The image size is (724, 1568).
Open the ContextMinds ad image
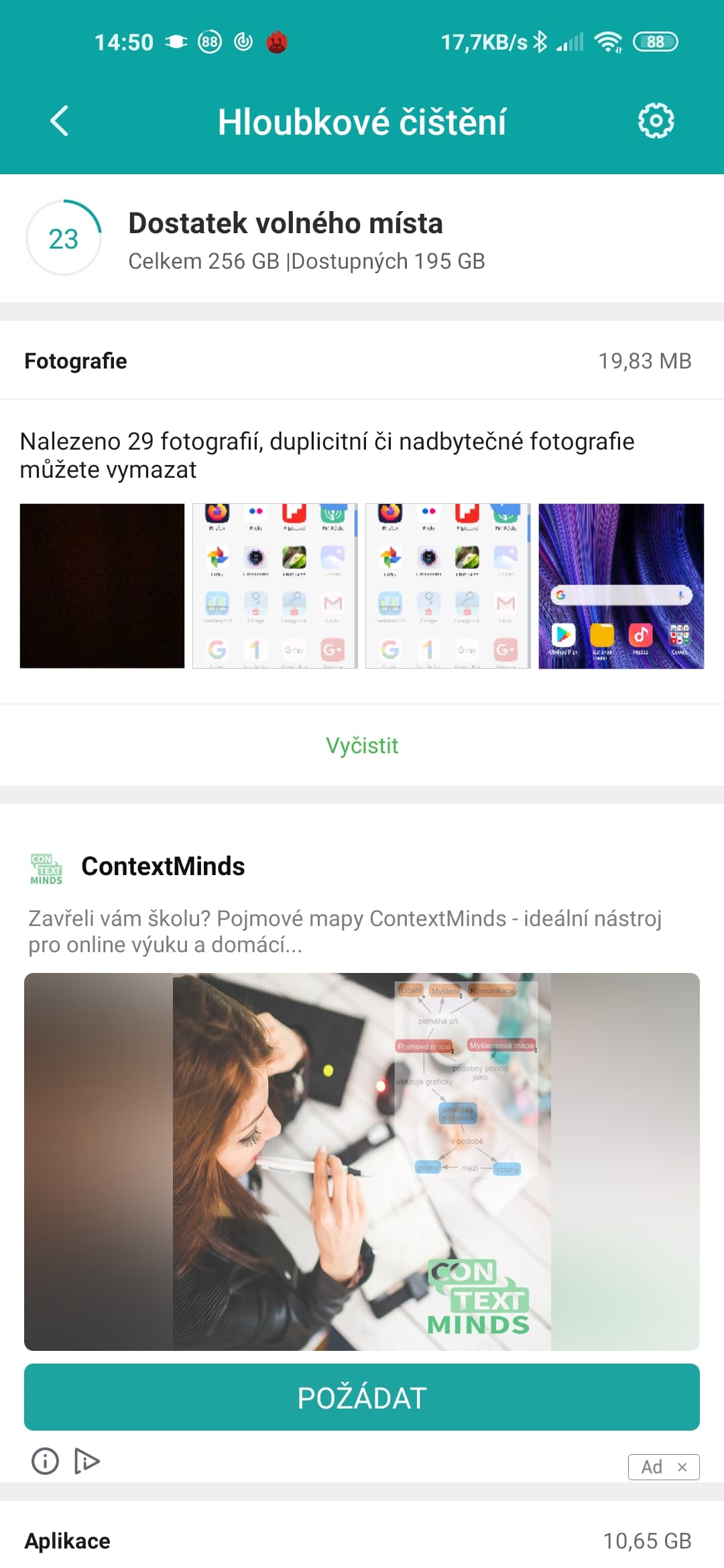[x=362, y=1161]
